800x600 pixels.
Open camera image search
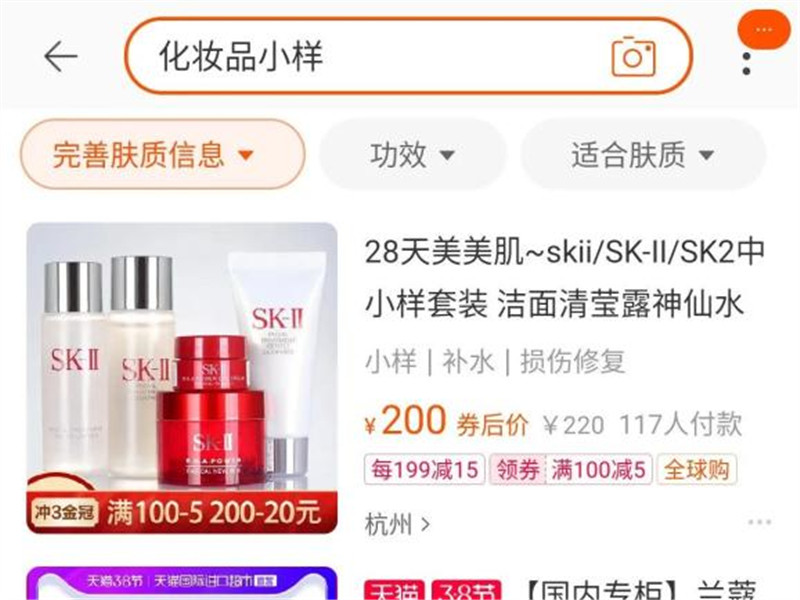pyautogui.click(x=633, y=57)
